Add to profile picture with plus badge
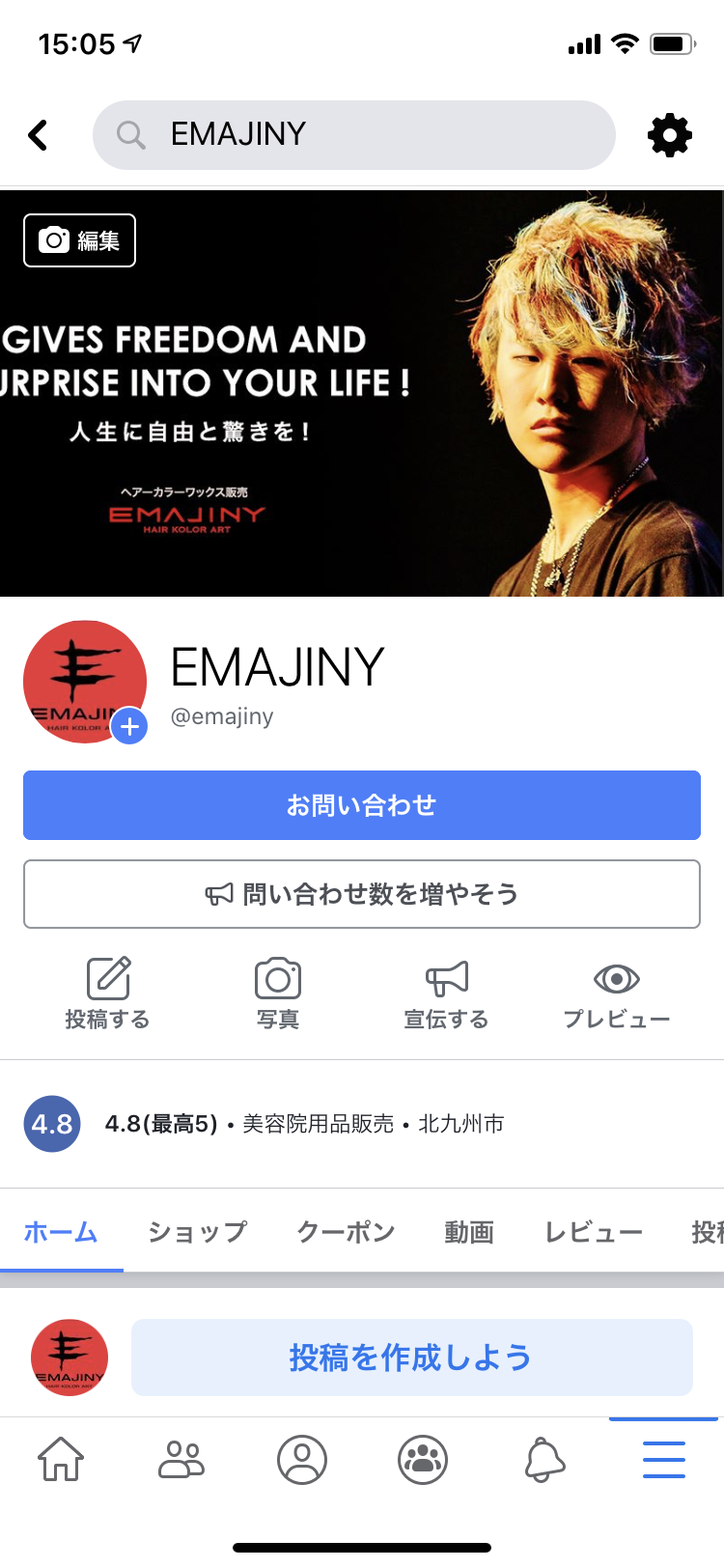724x1568 pixels. (x=129, y=726)
